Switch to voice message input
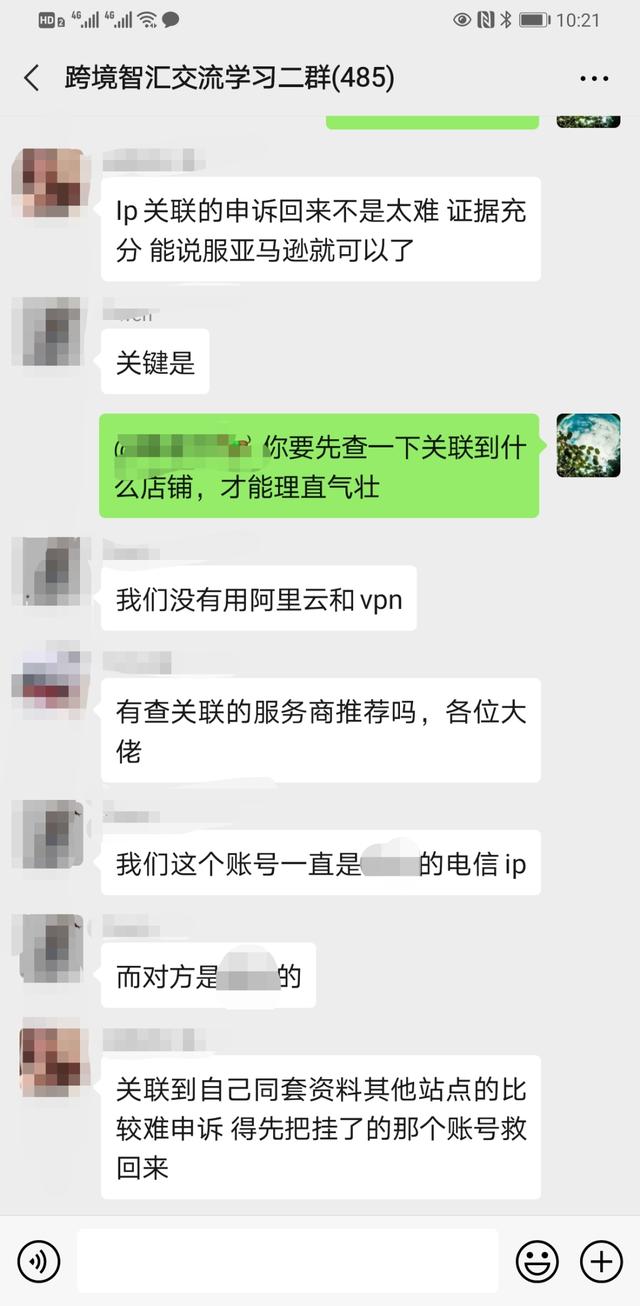The image size is (640, 1306). pyautogui.click(x=39, y=1261)
